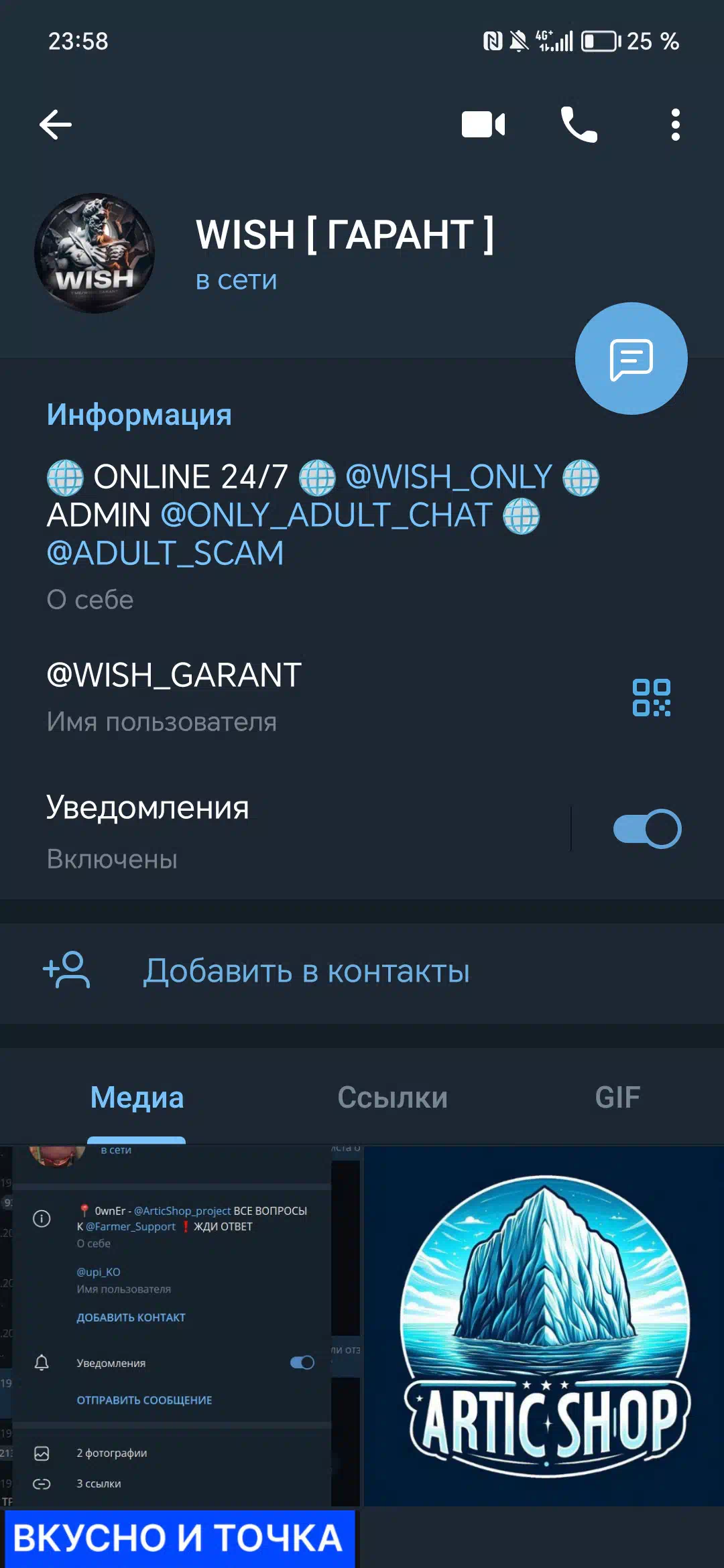The height and width of the screenshot is (1568, 724).
Task: Open the Artic Shop media image
Action: tap(544, 1325)
